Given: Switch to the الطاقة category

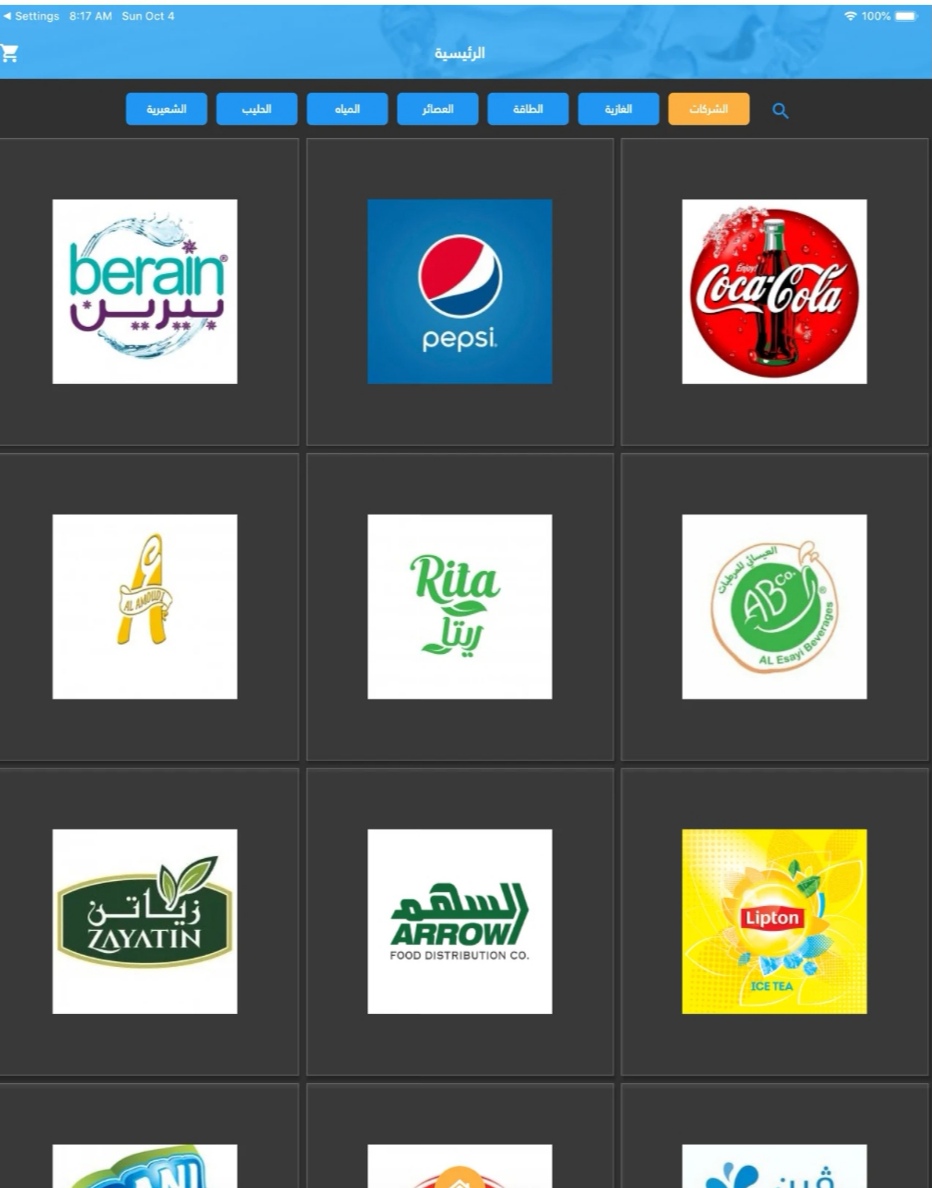Looking at the screenshot, I should [528, 109].
